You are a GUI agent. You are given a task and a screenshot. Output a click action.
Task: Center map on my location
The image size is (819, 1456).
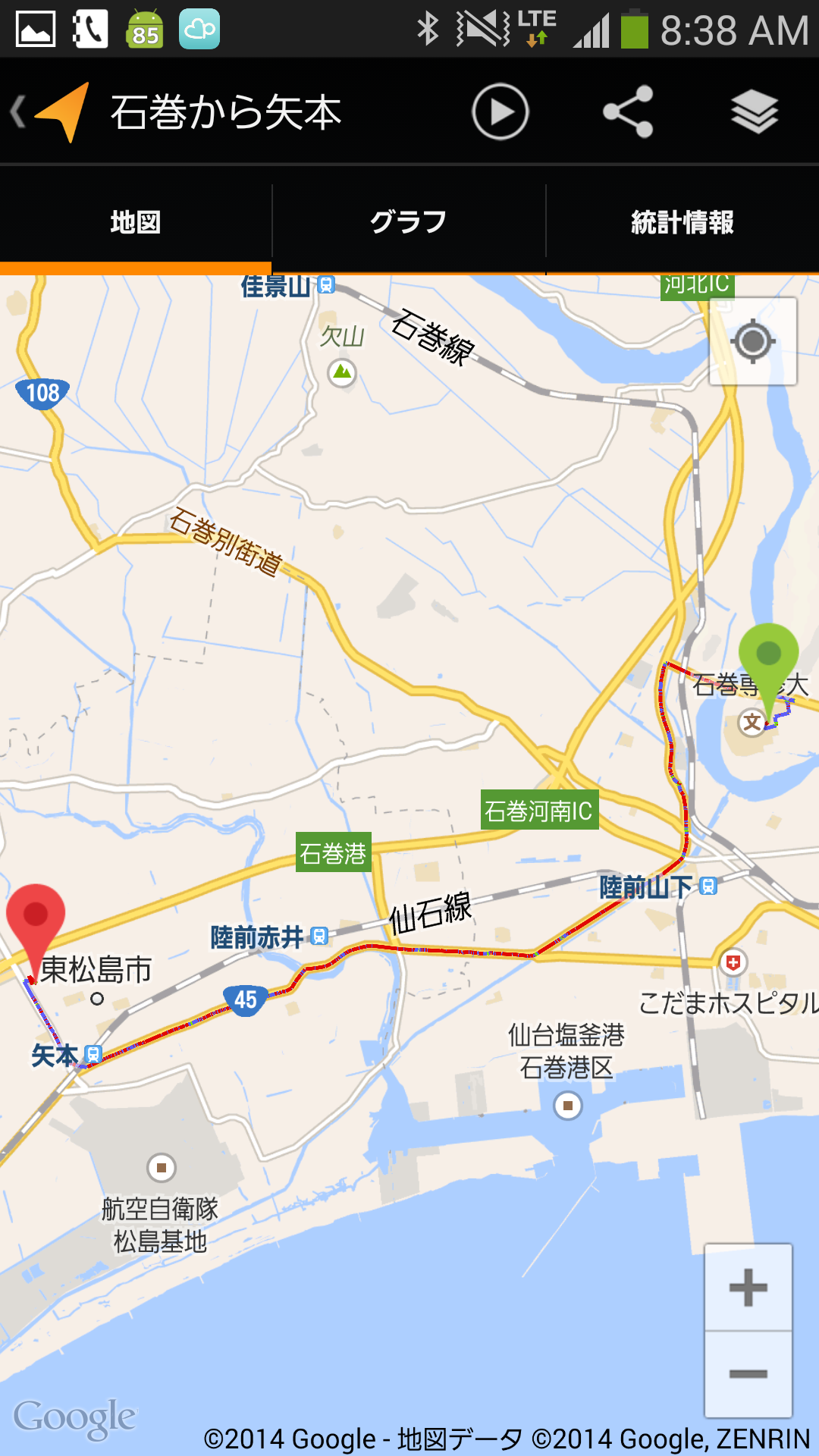[x=753, y=341]
